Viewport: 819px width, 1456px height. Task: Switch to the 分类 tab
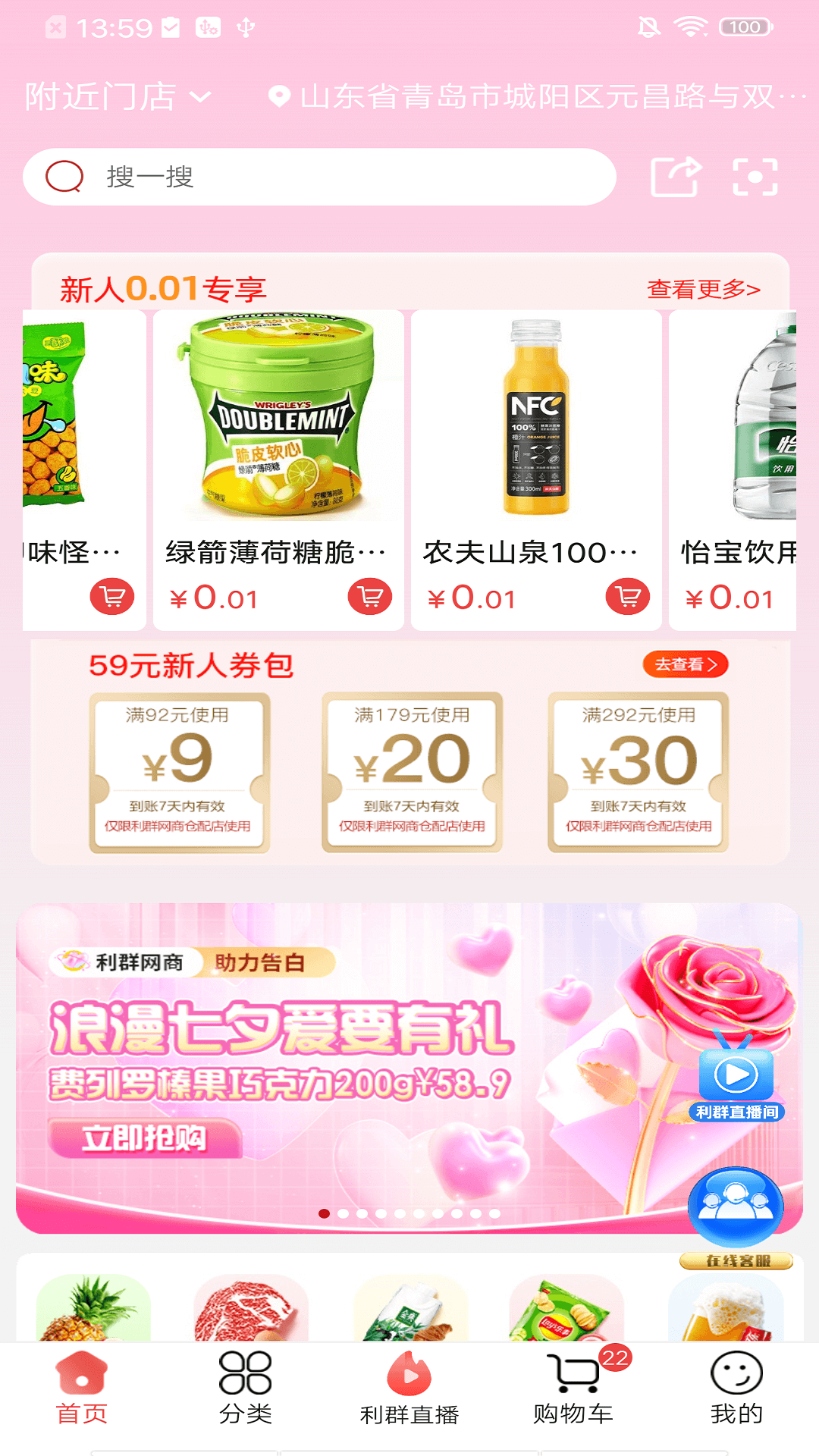coord(245,1388)
